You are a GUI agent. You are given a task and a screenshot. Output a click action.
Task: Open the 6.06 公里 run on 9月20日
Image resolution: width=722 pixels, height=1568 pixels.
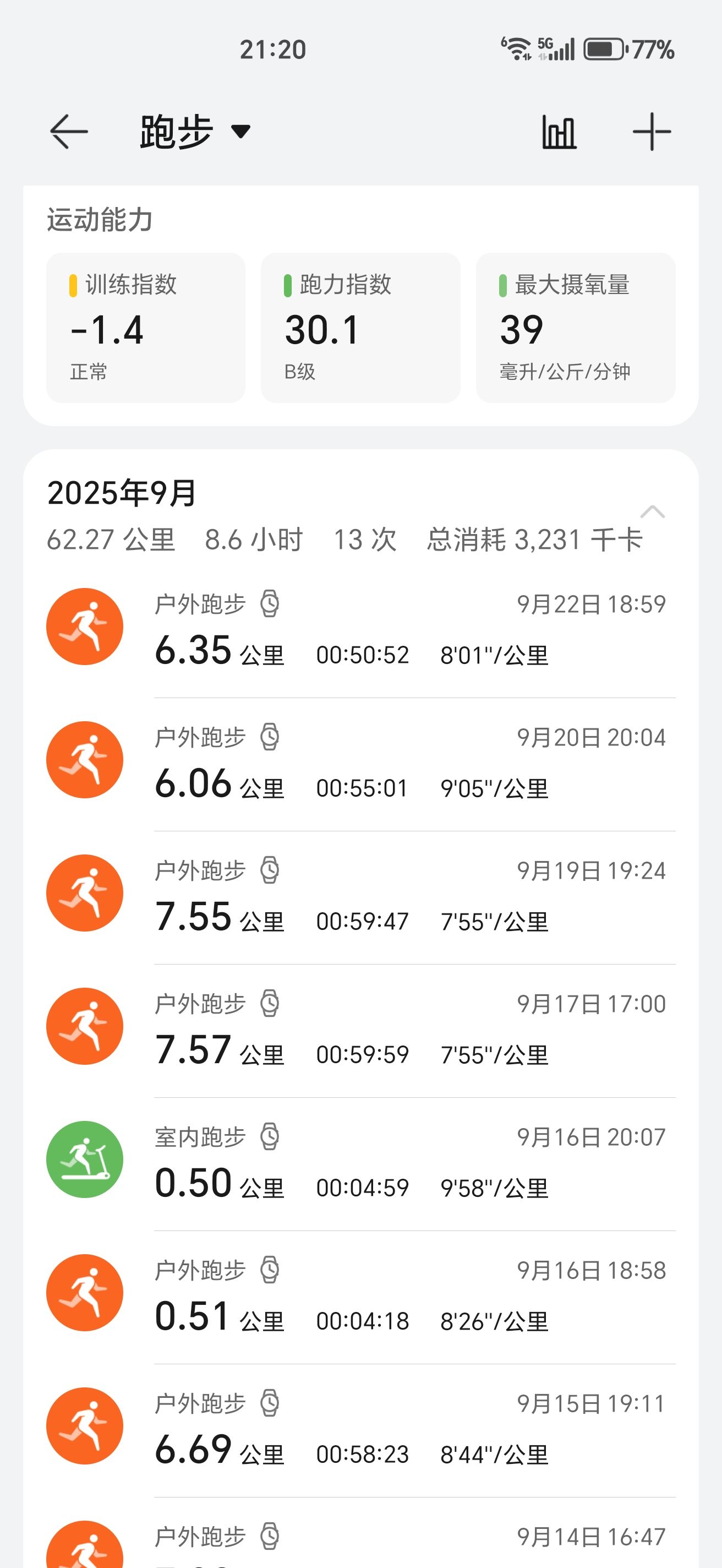[360, 764]
